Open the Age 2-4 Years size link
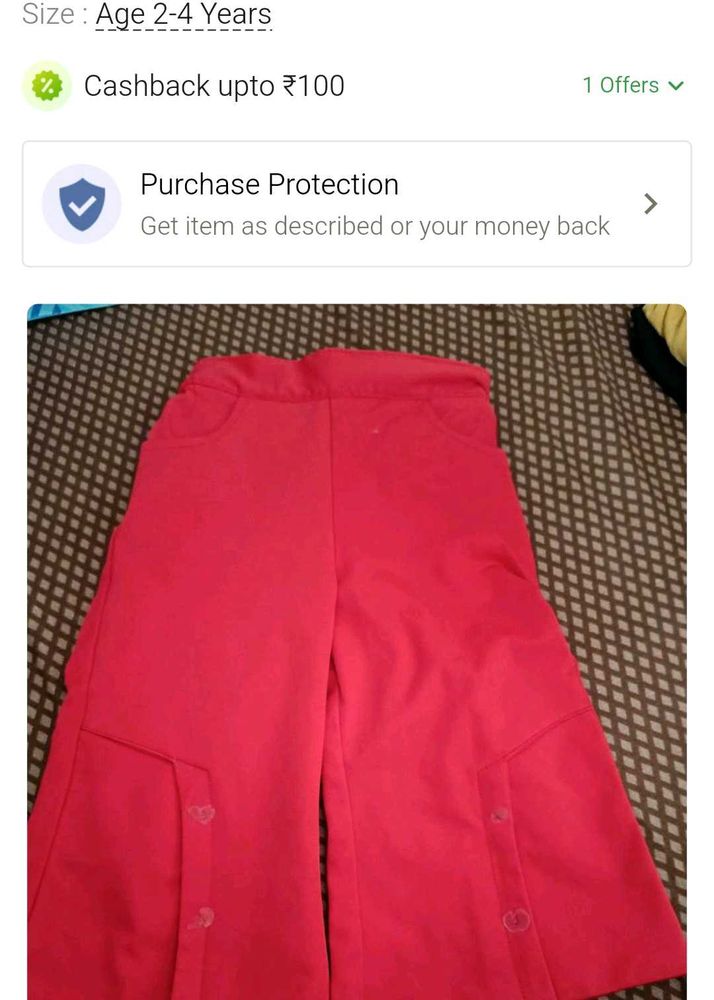Viewport: 714px width, 1000px height. pyautogui.click(x=183, y=16)
